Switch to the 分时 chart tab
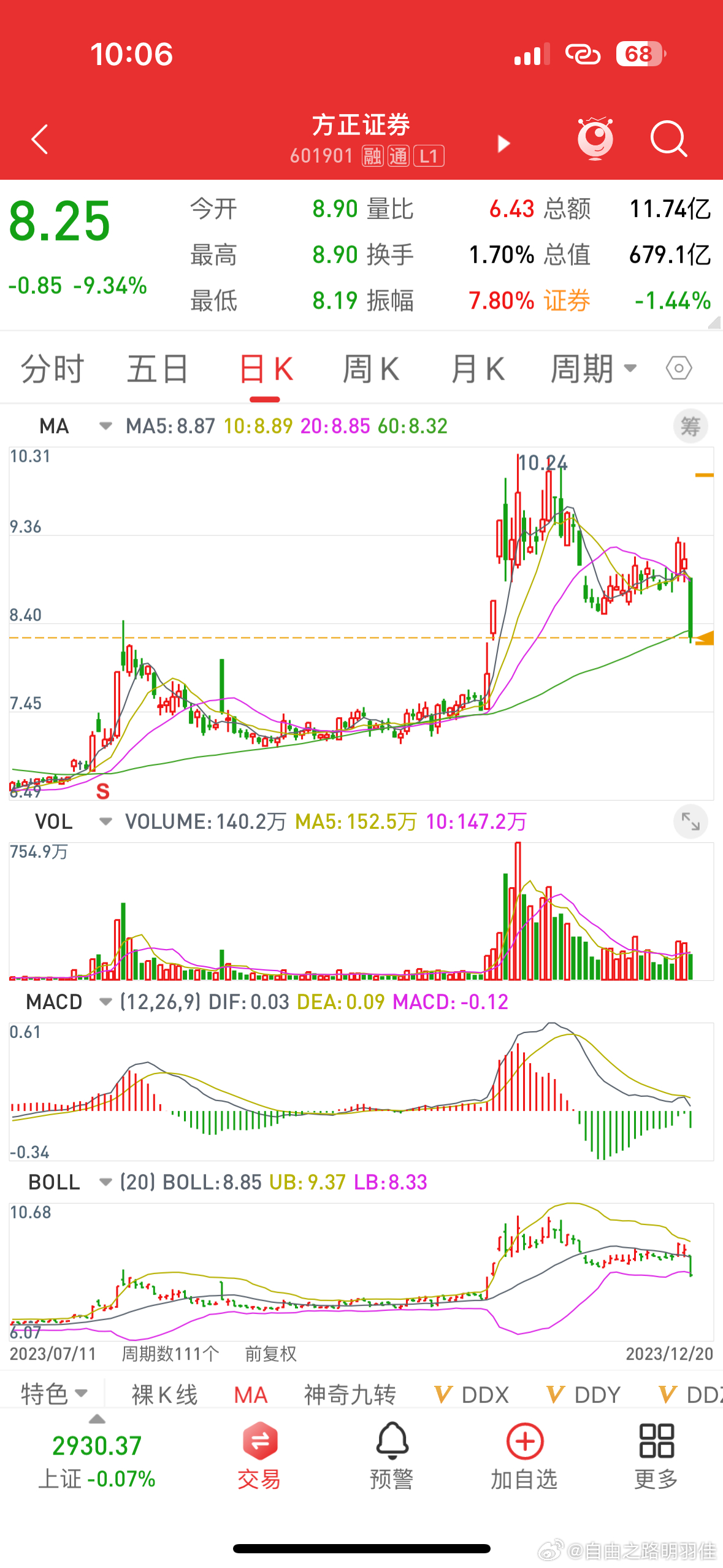This screenshot has height=1568, width=723. point(52,369)
